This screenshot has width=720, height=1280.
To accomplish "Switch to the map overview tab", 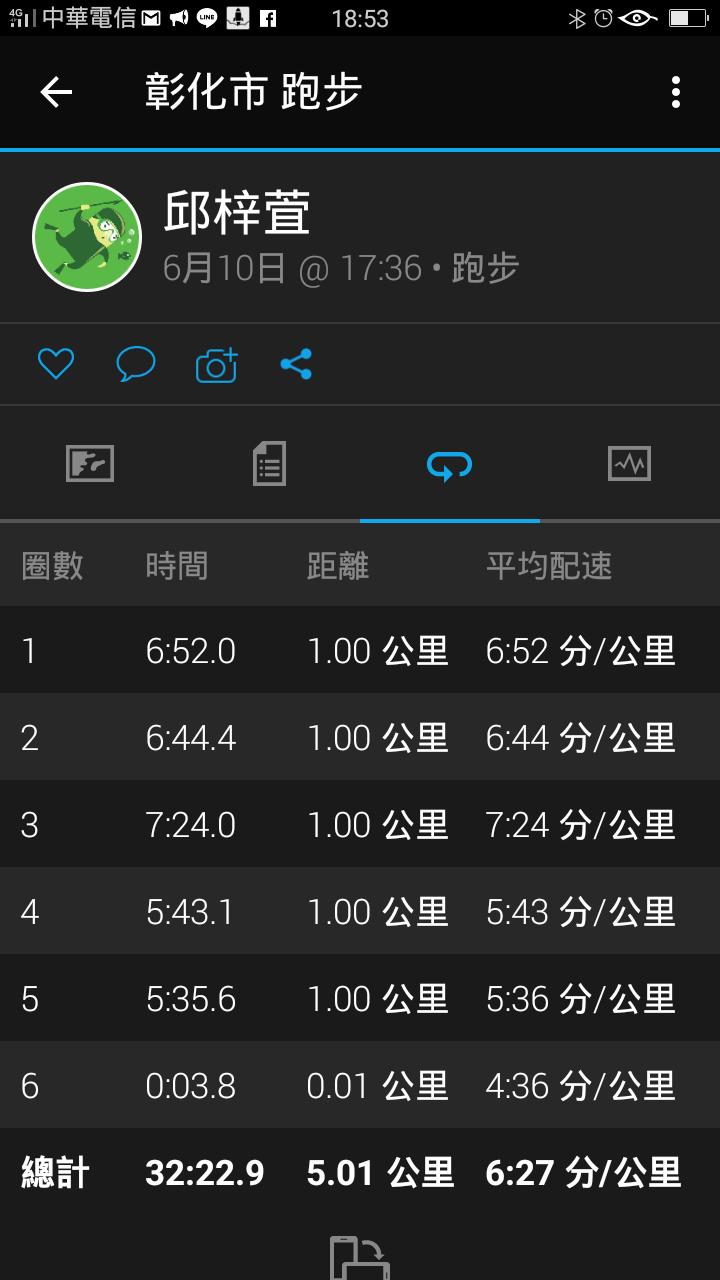I will [90, 464].
